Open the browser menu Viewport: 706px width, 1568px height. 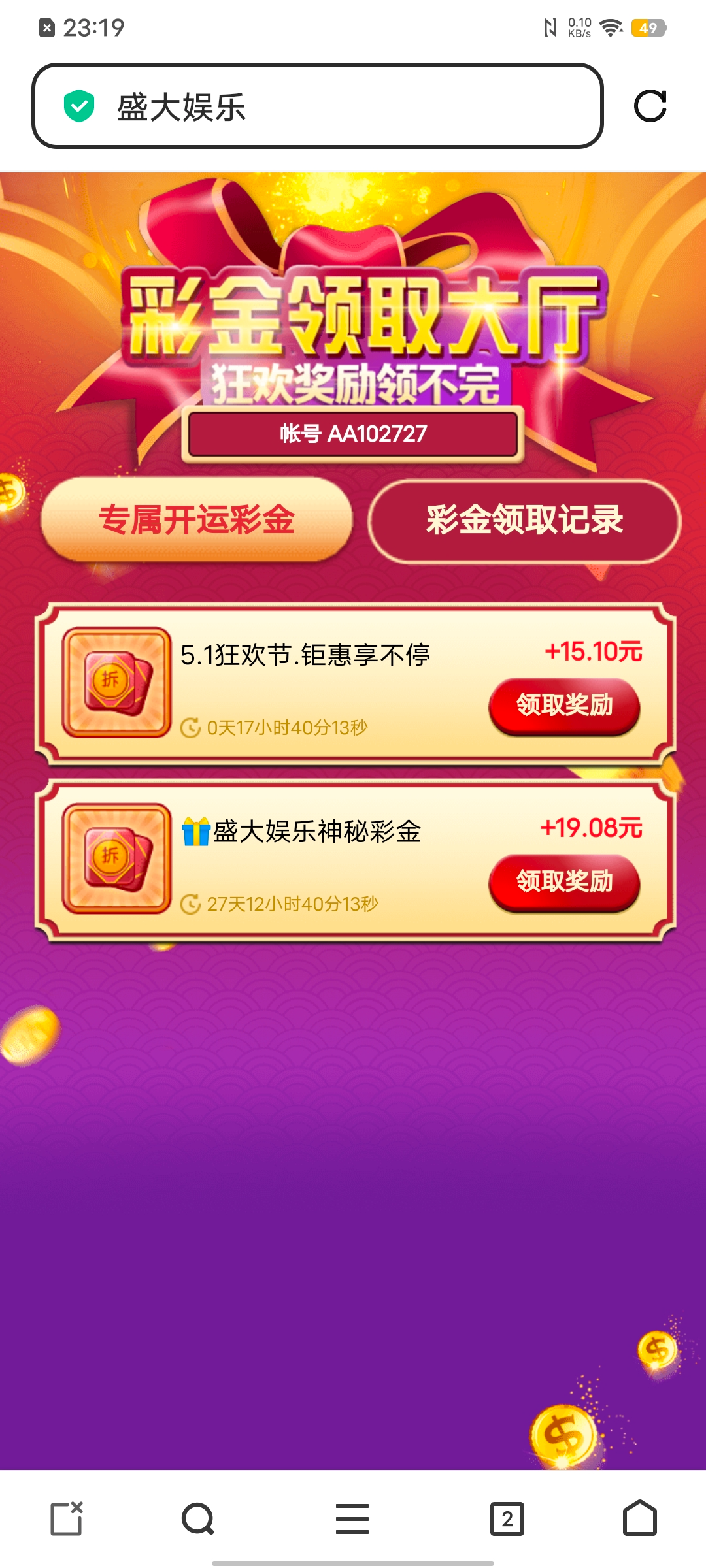(352, 1518)
